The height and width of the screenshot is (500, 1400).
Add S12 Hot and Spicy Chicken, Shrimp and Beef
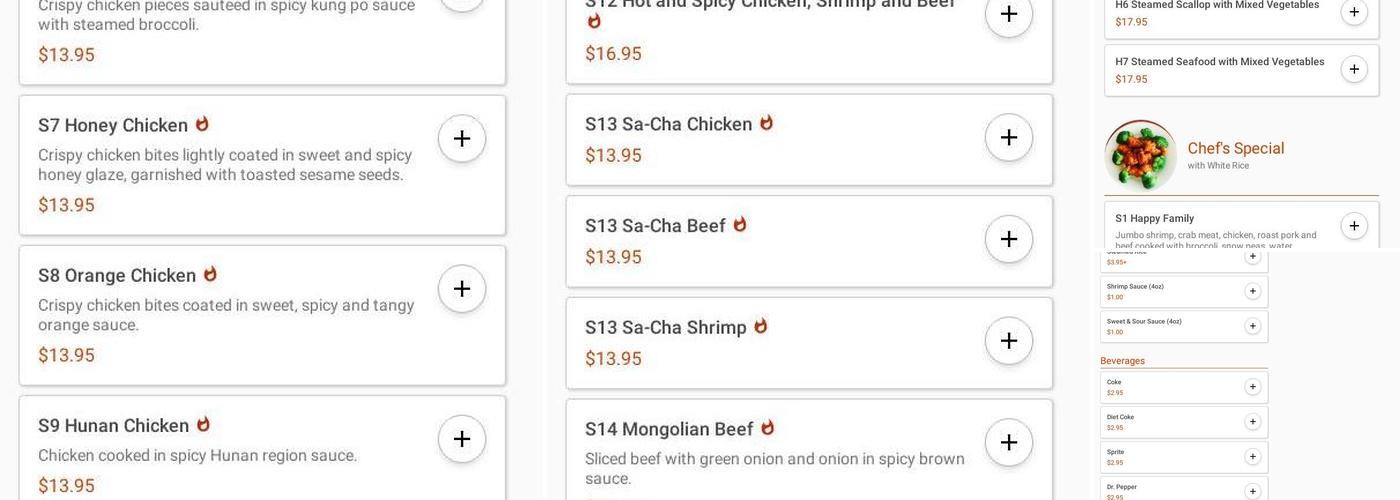point(1009,14)
